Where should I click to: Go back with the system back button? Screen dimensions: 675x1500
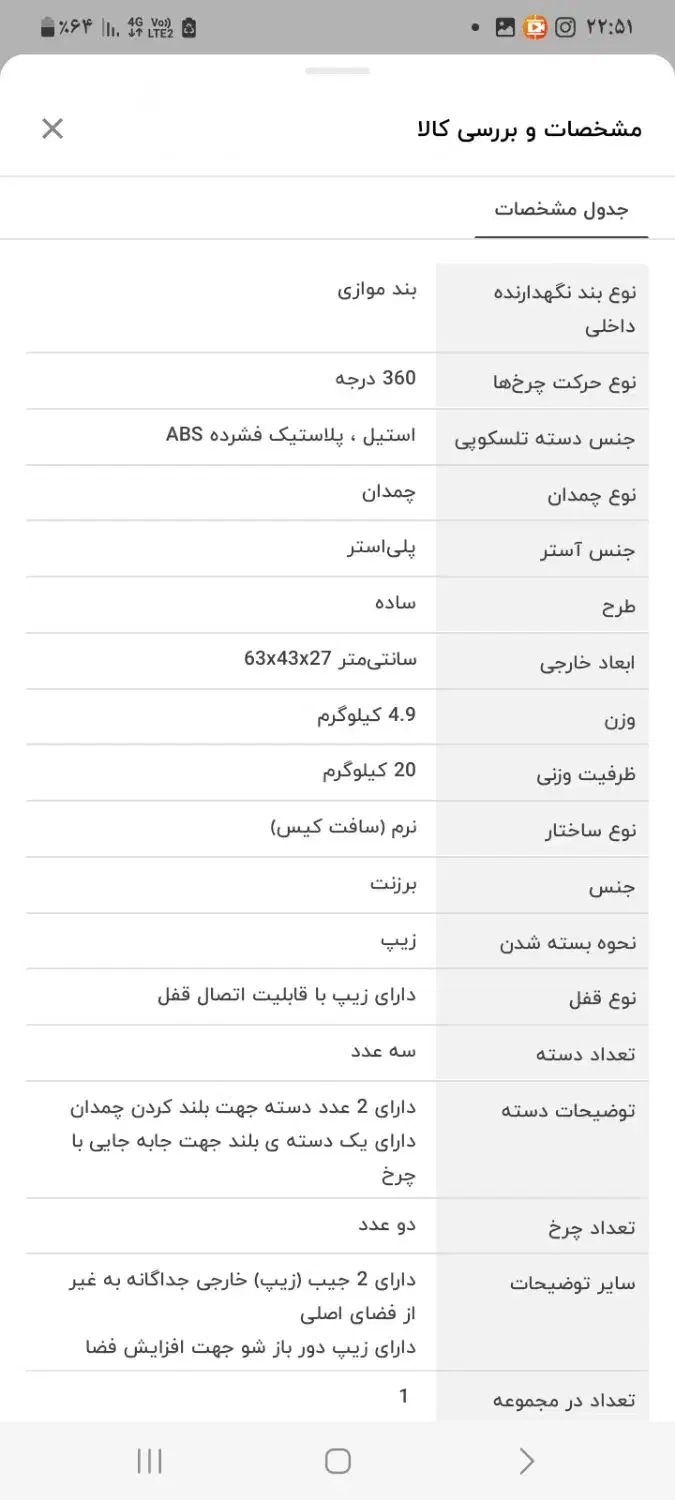click(527, 1461)
